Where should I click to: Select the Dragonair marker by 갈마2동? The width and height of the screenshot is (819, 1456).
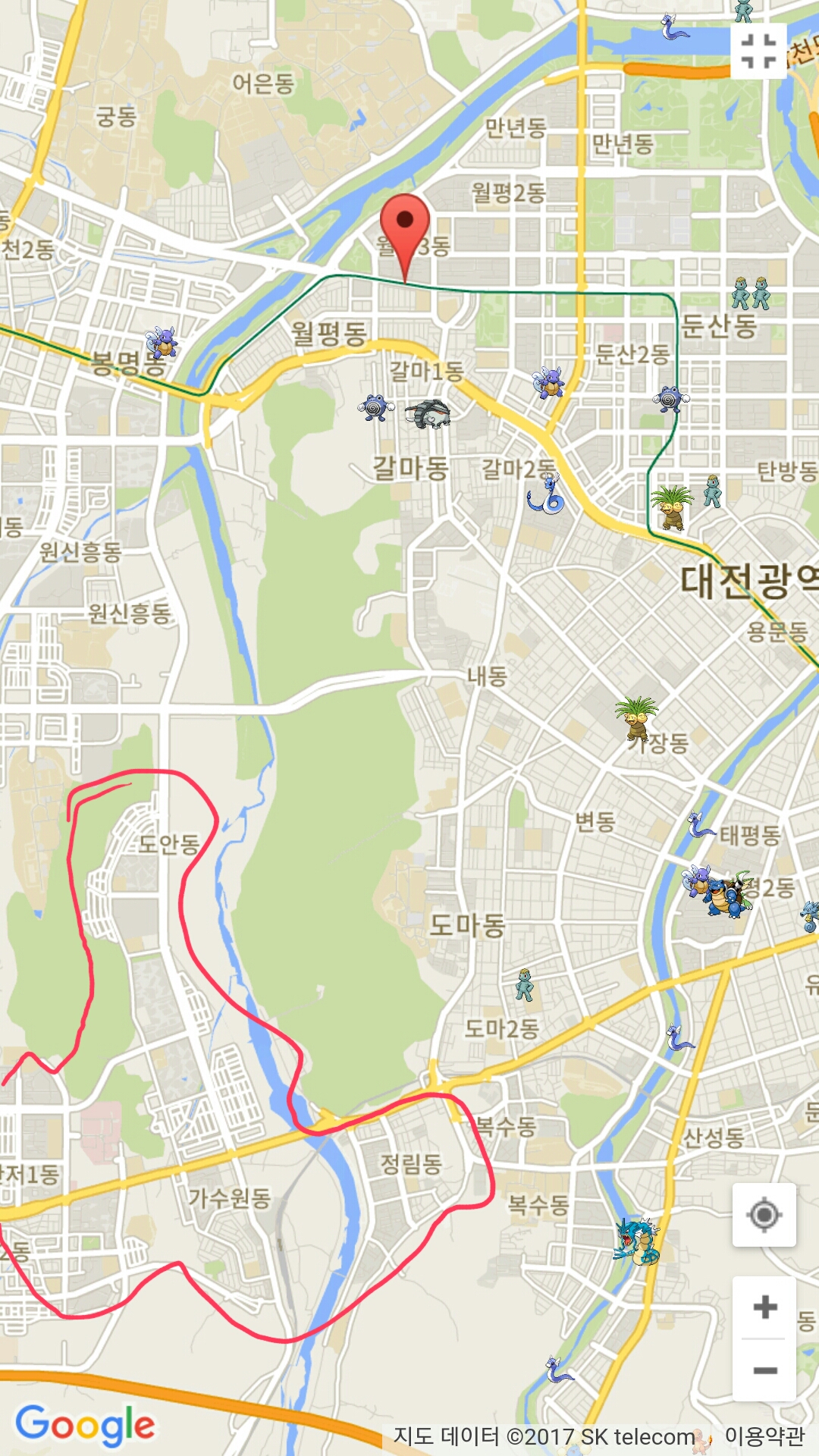(545, 494)
